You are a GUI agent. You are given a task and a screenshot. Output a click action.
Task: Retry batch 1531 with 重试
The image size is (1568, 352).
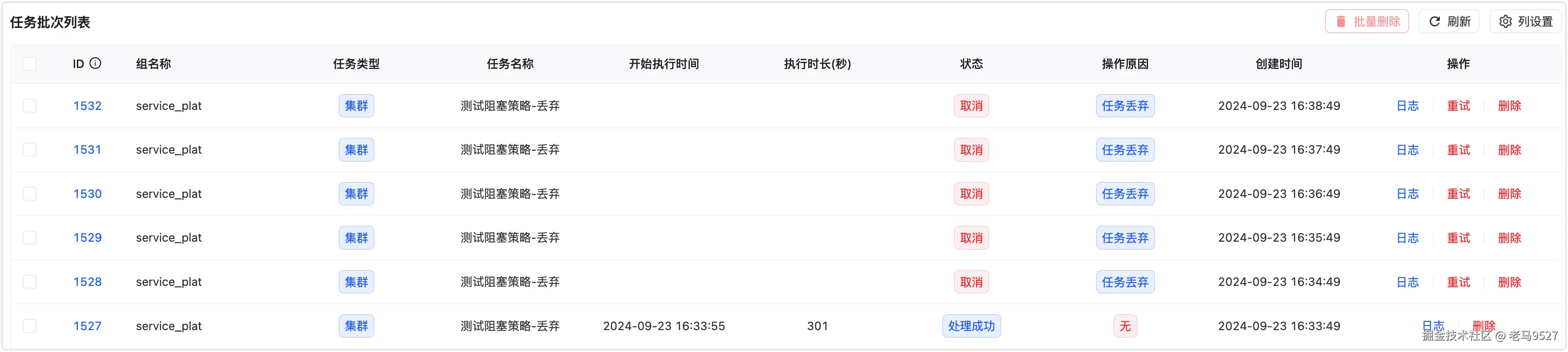pos(1458,149)
